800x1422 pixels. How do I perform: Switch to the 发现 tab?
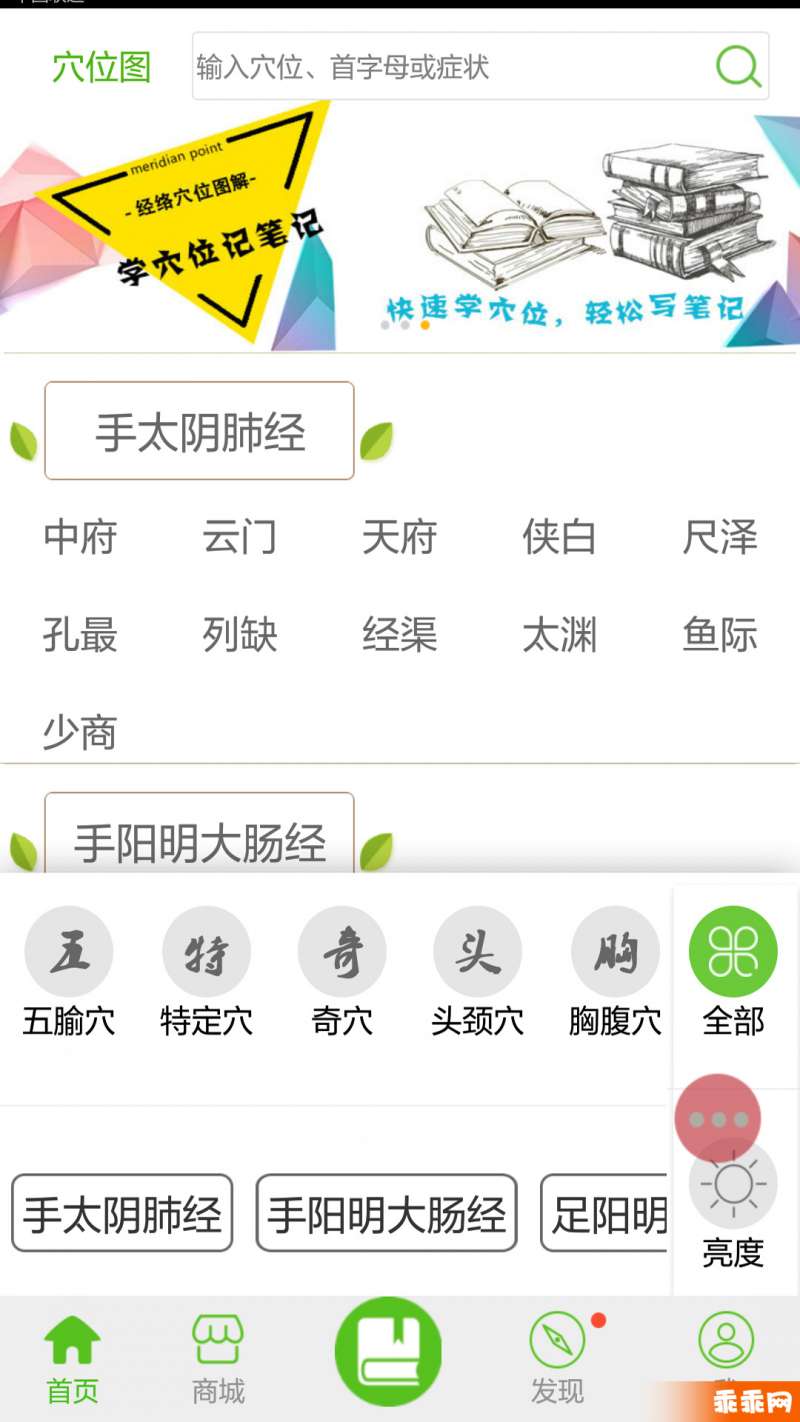tap(557, 1360)
